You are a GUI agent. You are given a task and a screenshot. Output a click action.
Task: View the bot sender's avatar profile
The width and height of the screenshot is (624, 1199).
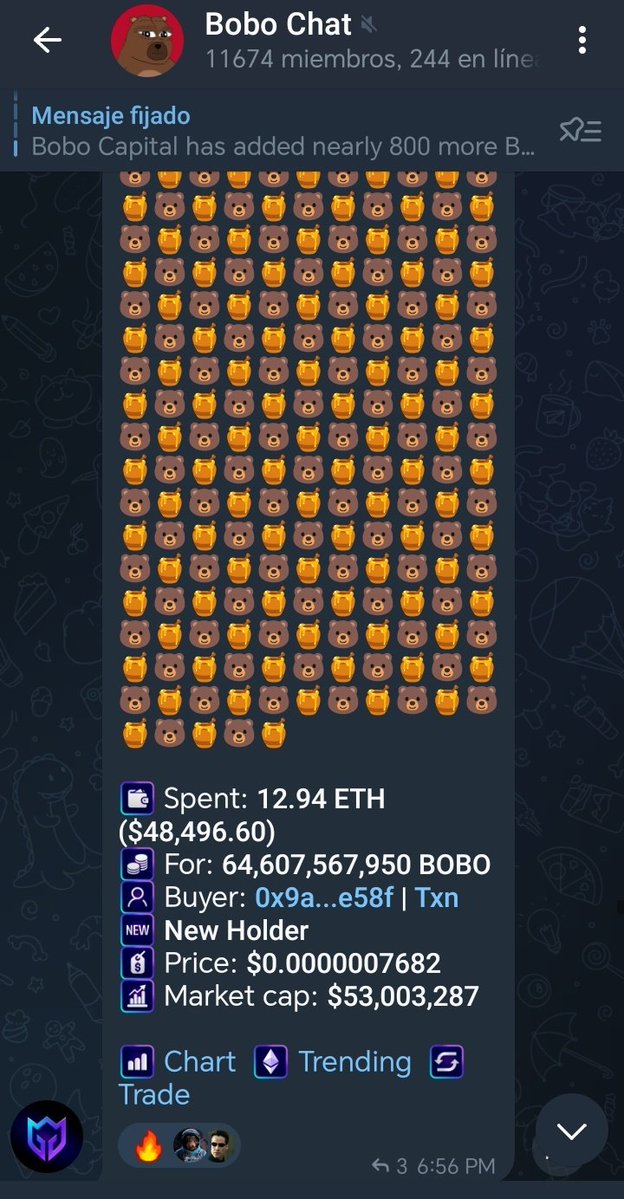pos(46,1137)
